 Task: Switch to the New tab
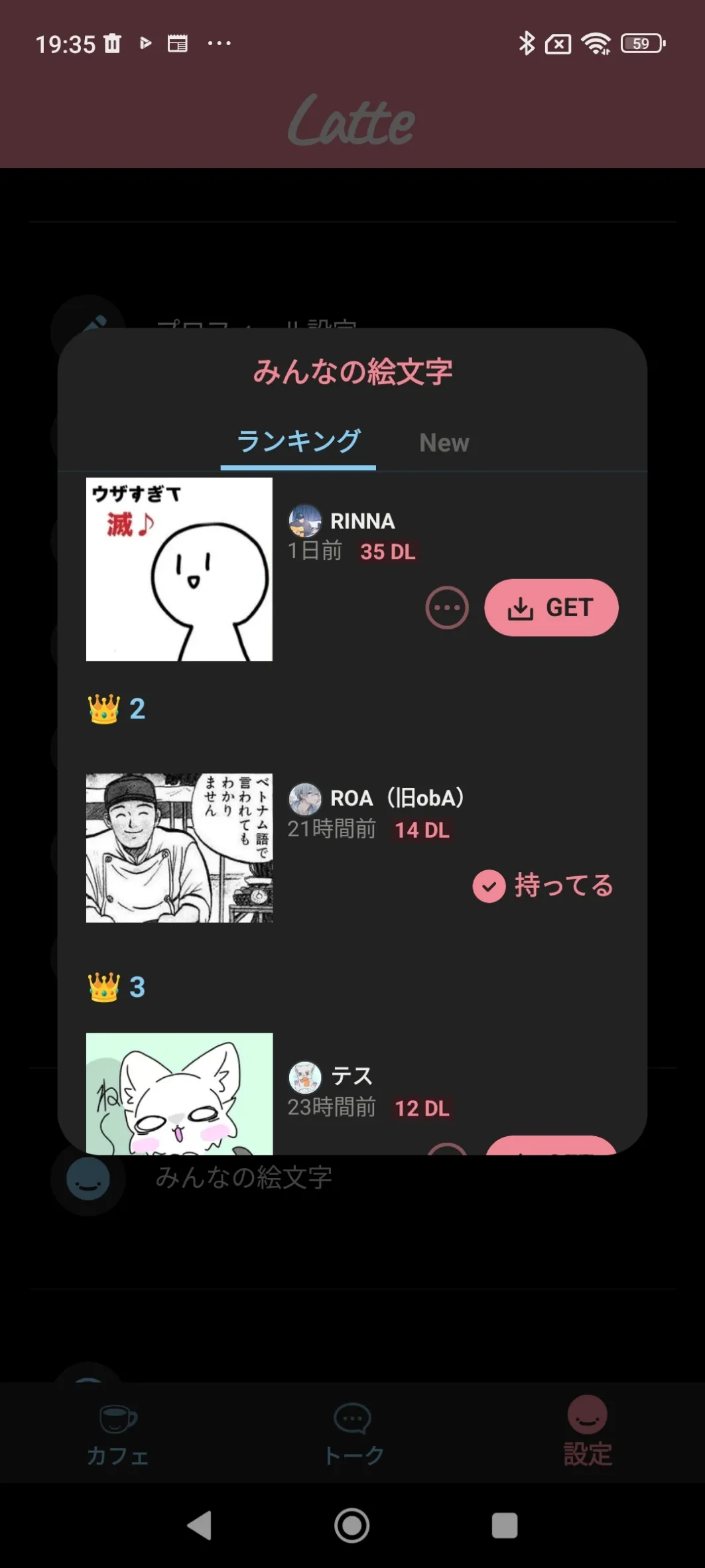(x=444, y=442)
